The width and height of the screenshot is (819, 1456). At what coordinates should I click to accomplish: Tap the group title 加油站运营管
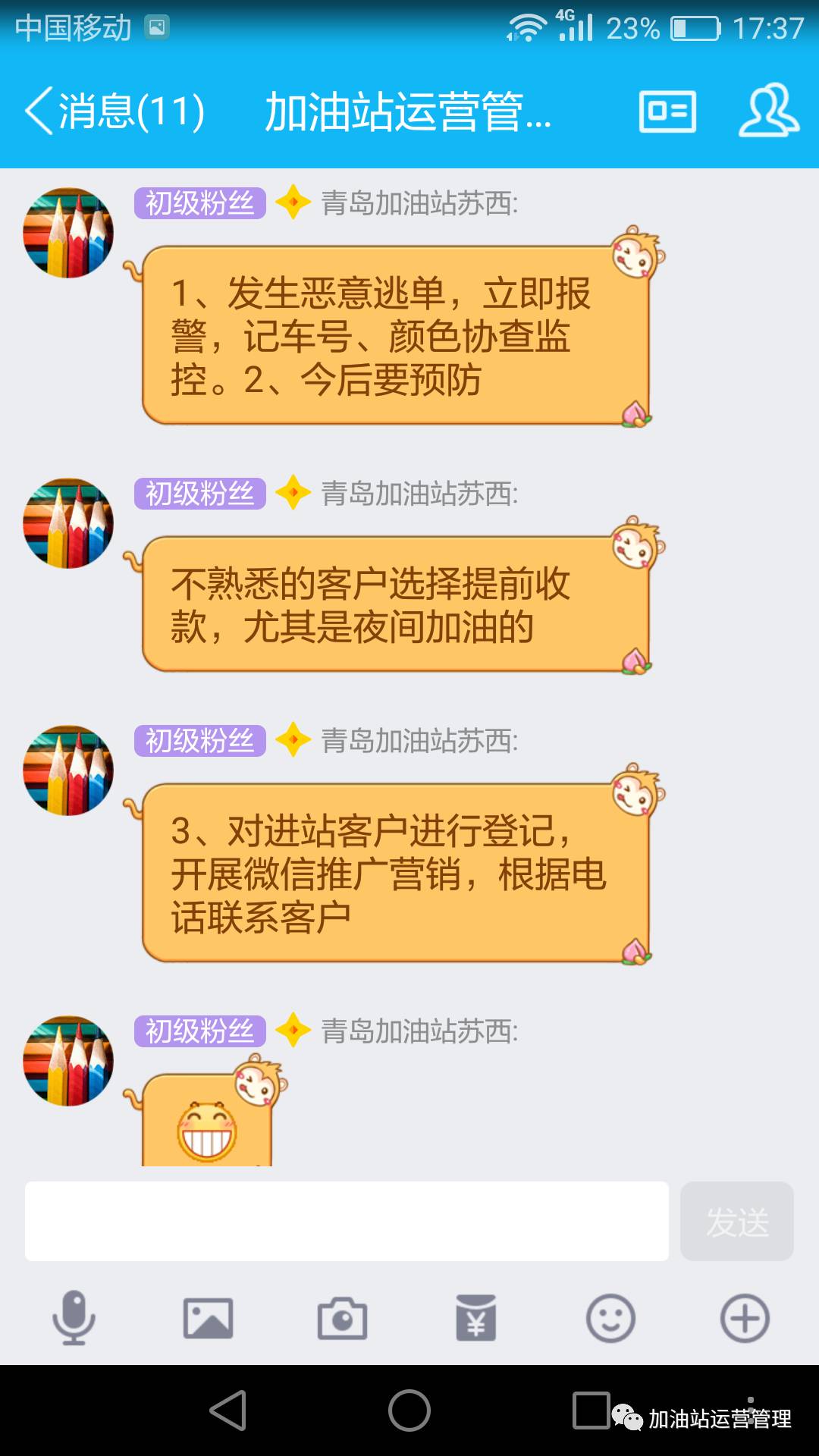pos(409,112)
